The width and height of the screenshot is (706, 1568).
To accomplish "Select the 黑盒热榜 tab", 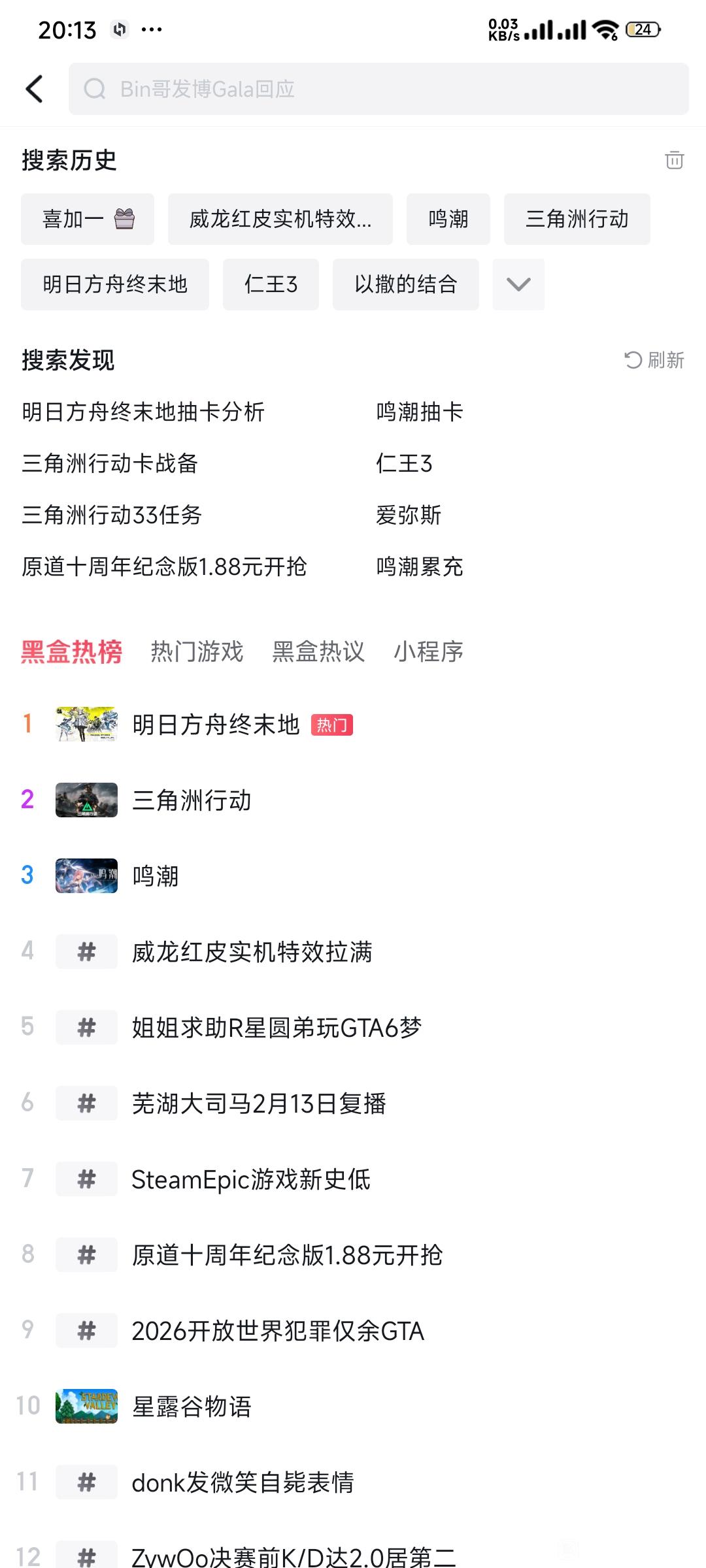I will pos(71,651).
